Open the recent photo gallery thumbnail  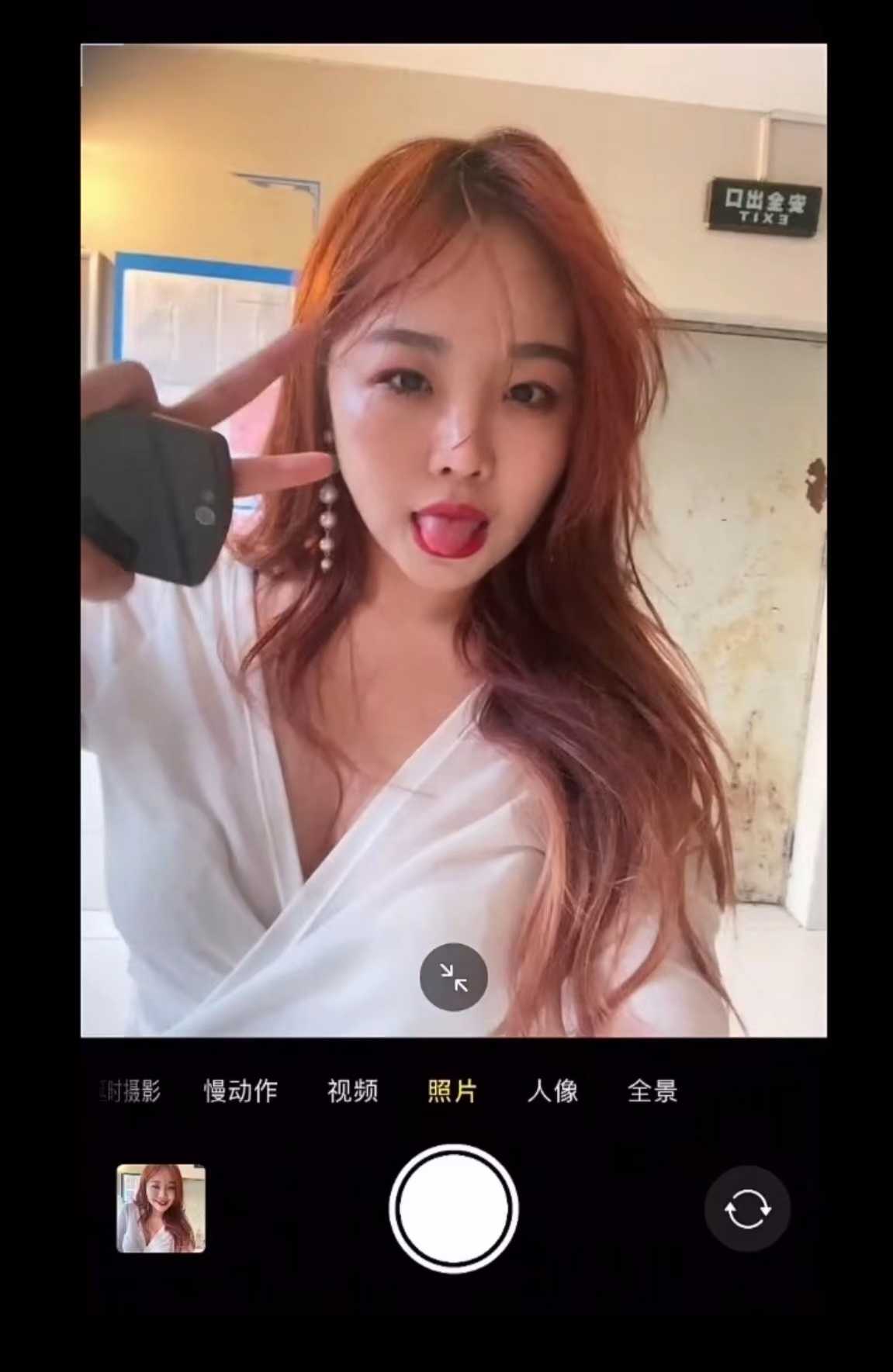(x=161, y=1207)
